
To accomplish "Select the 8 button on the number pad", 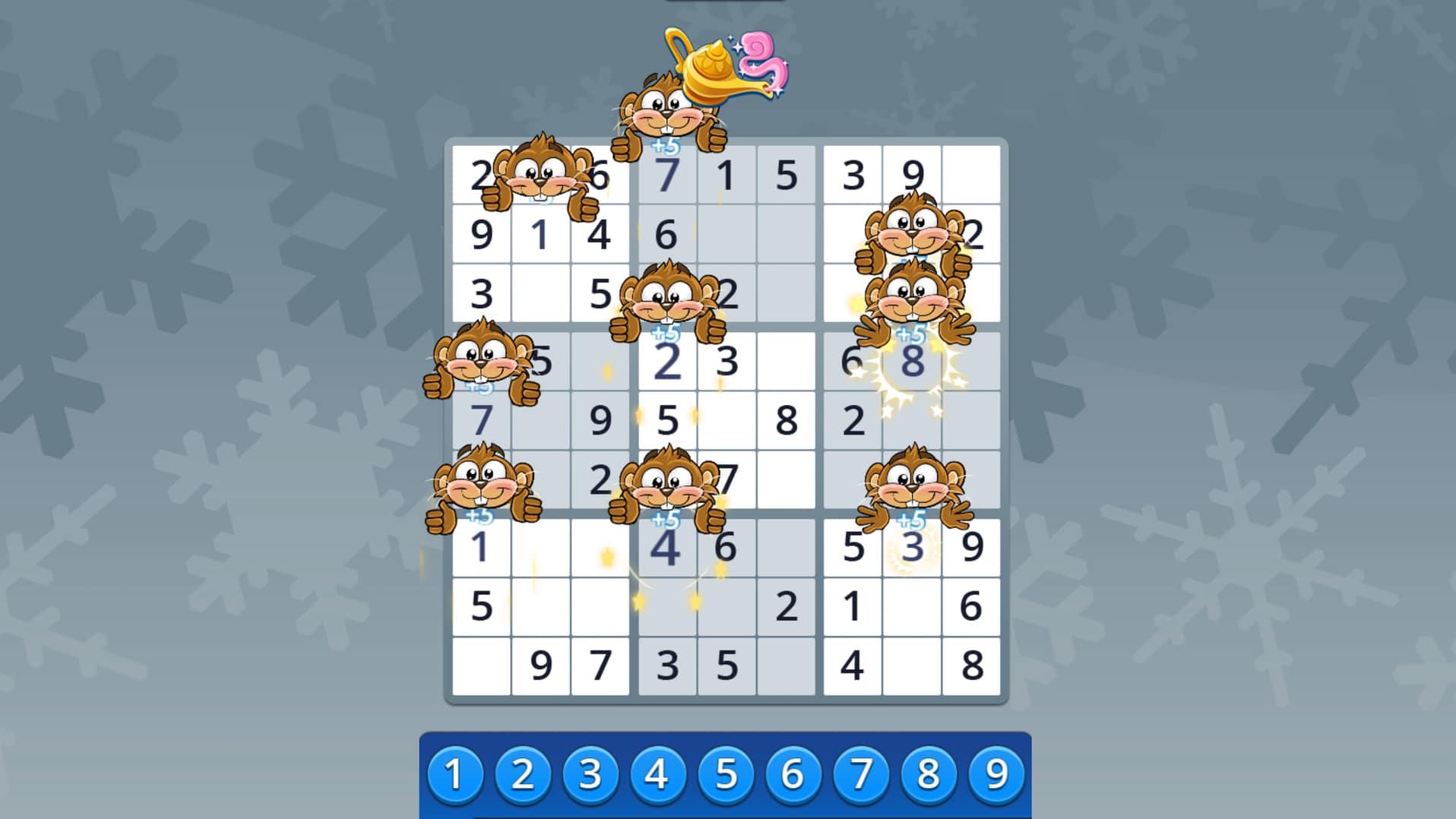I will click(928, 774).
